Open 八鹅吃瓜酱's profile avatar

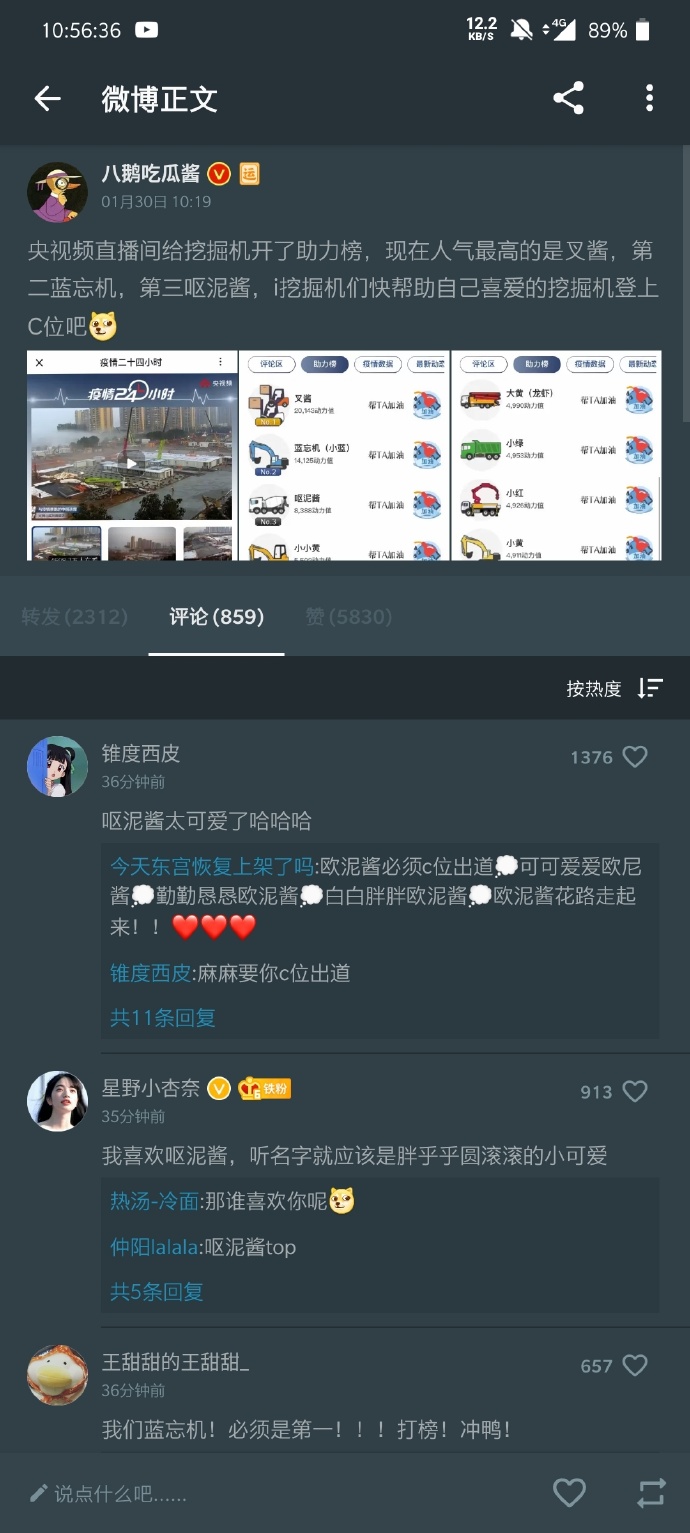(57, 191)
